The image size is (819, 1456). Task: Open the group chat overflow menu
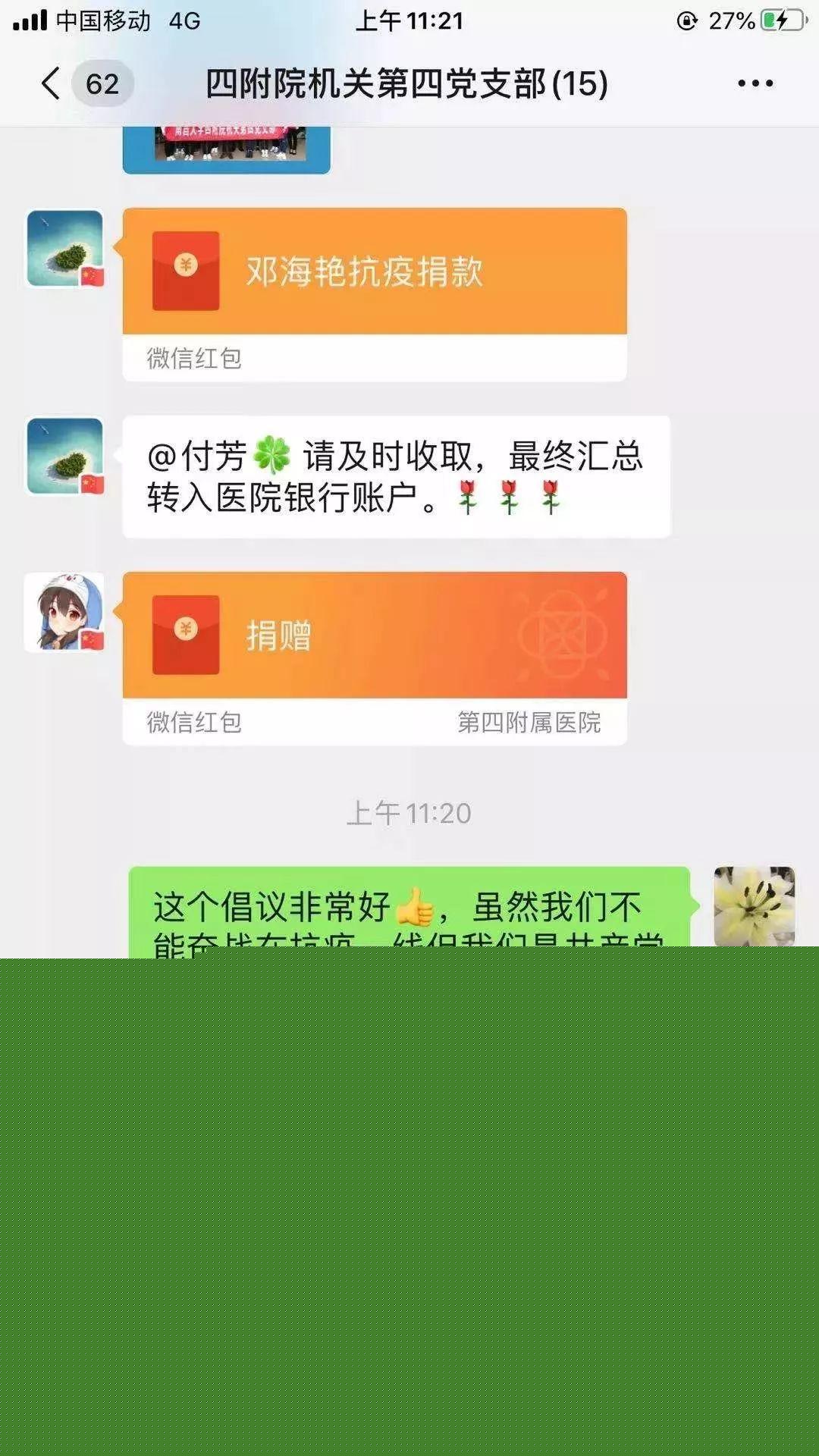(755, 83)
